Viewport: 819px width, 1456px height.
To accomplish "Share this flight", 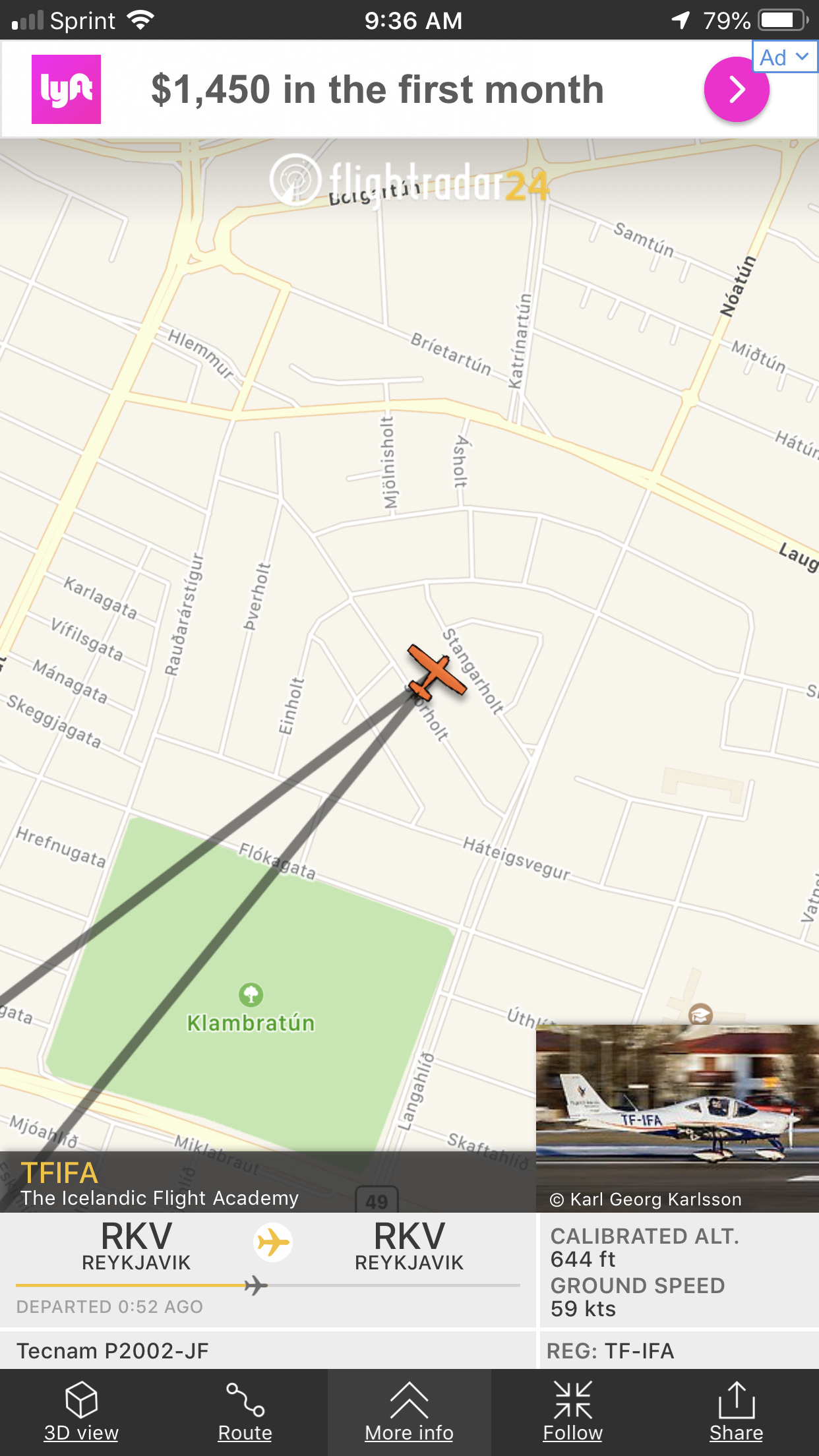I will point(736,1412).
